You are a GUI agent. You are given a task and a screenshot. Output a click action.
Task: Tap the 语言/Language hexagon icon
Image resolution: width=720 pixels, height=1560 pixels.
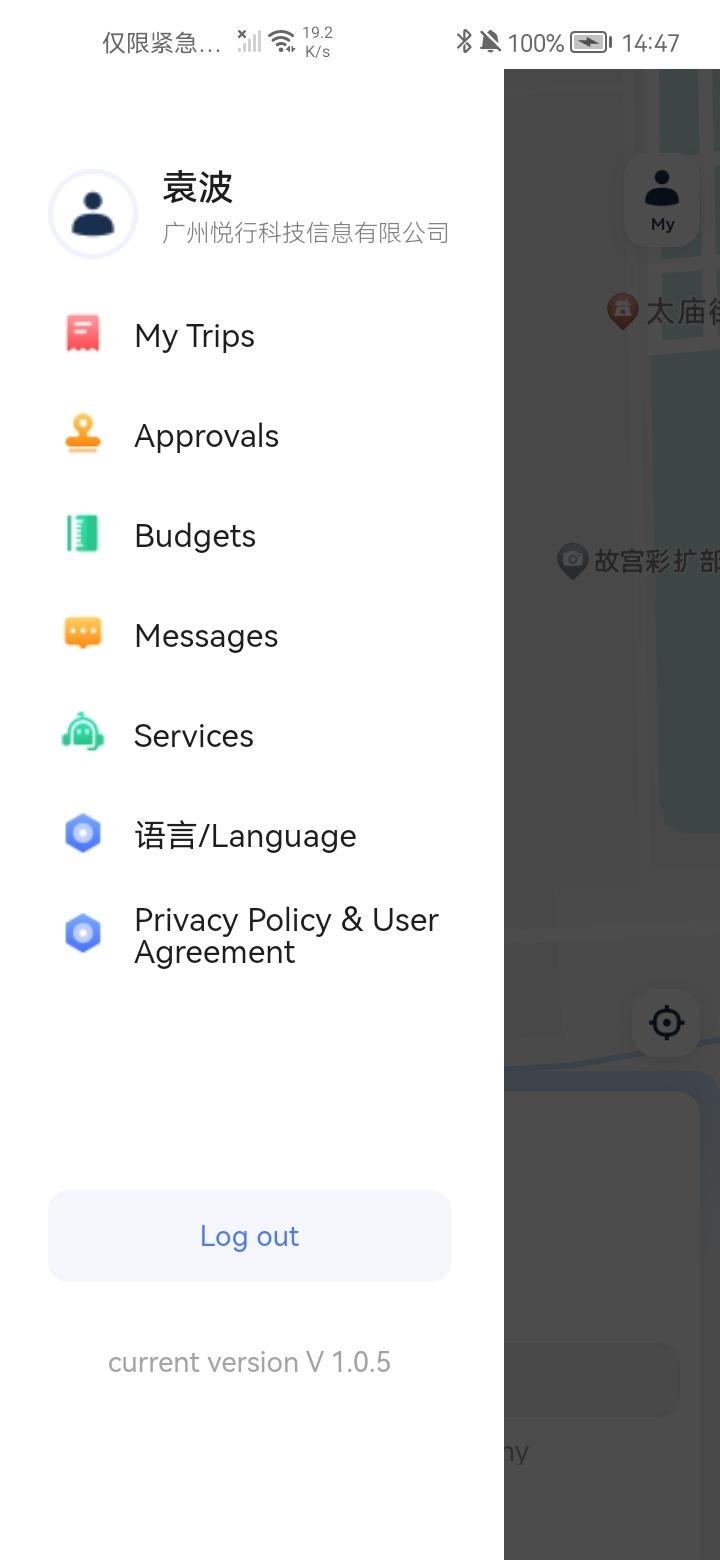[82, 833]
